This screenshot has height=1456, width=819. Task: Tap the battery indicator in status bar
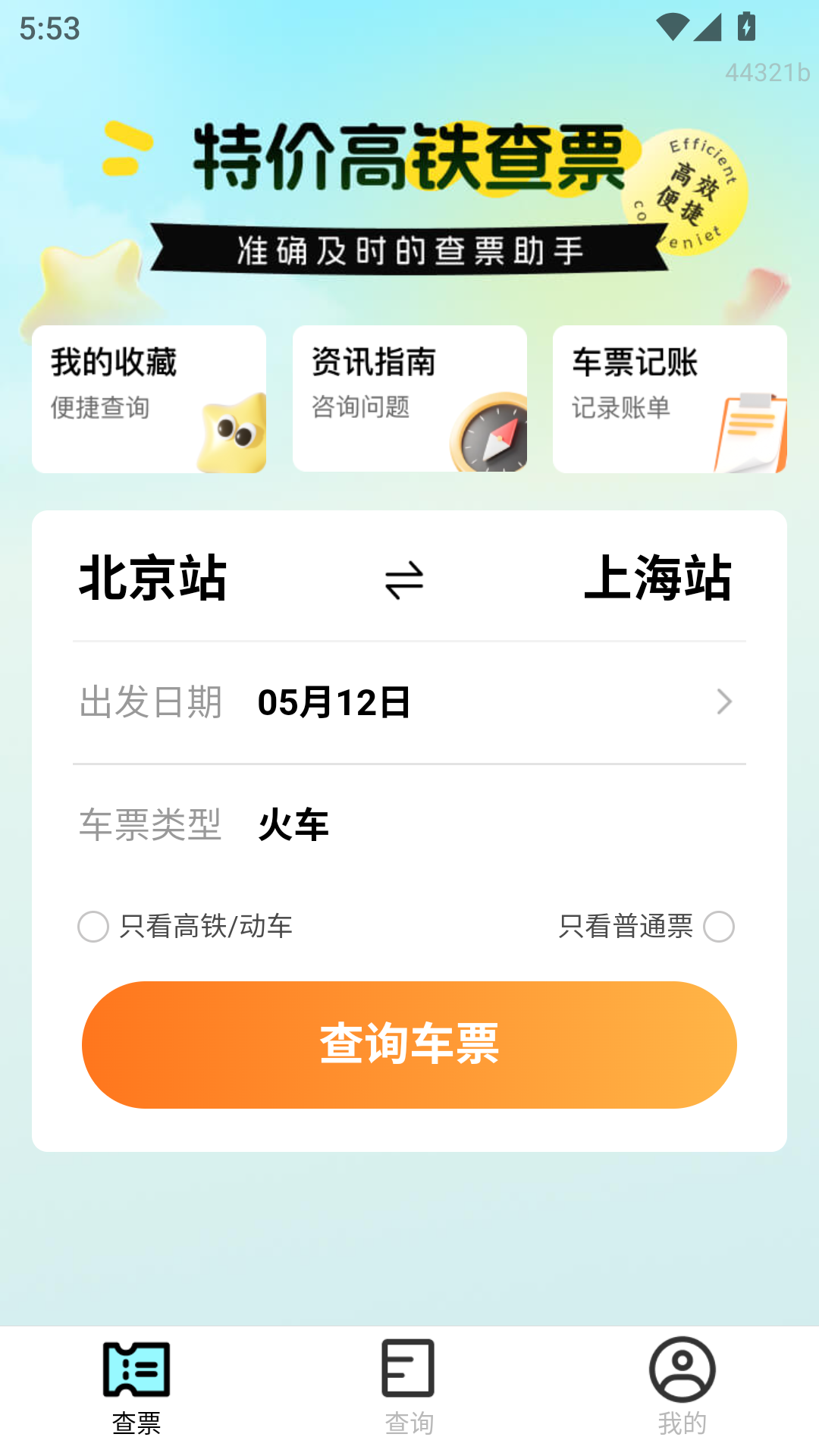[745, 27]
